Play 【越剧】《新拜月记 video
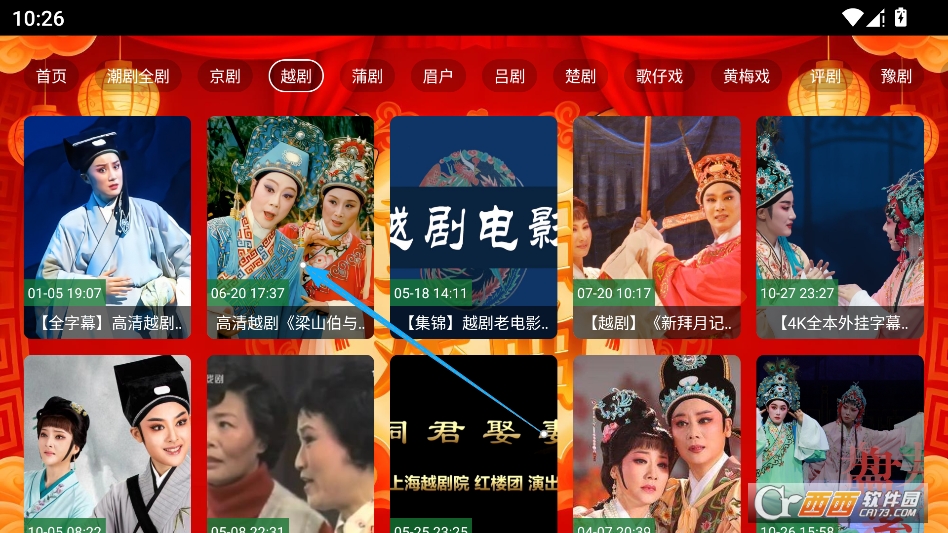 [x=656, y=227]
